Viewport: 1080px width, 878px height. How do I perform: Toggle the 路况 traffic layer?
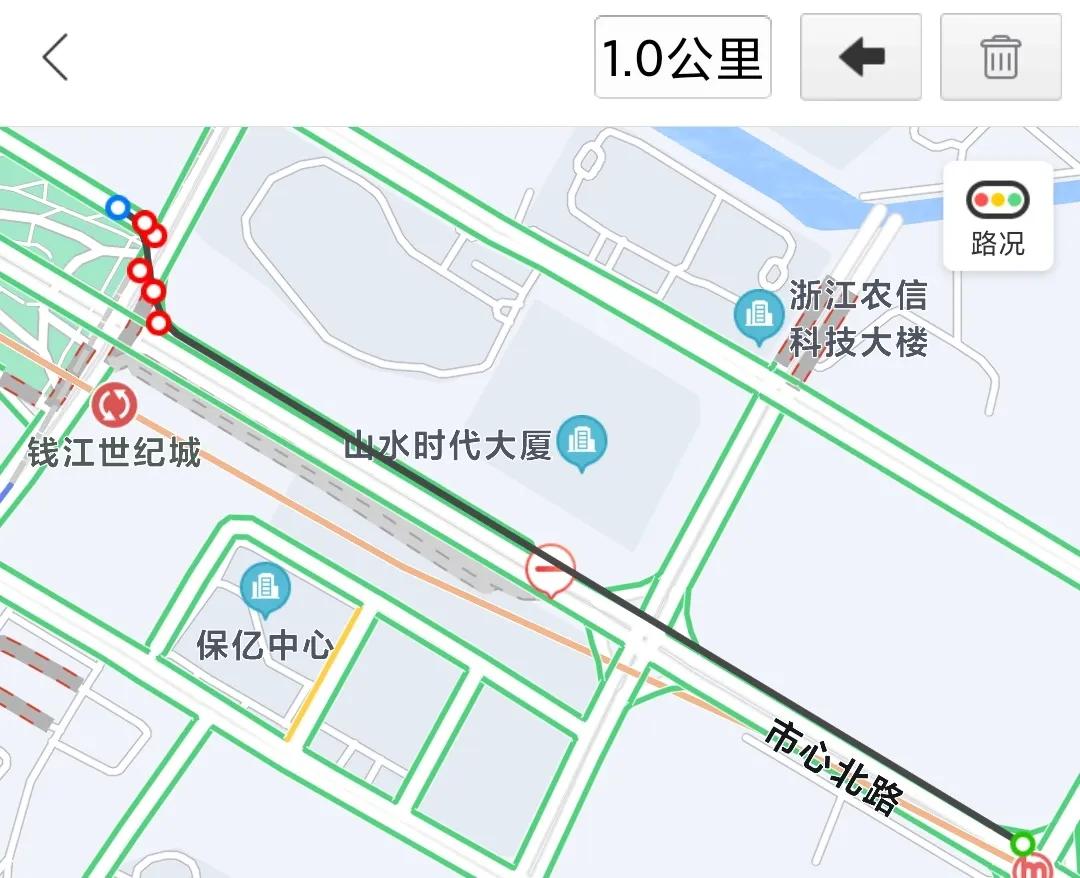coord(998,216)
